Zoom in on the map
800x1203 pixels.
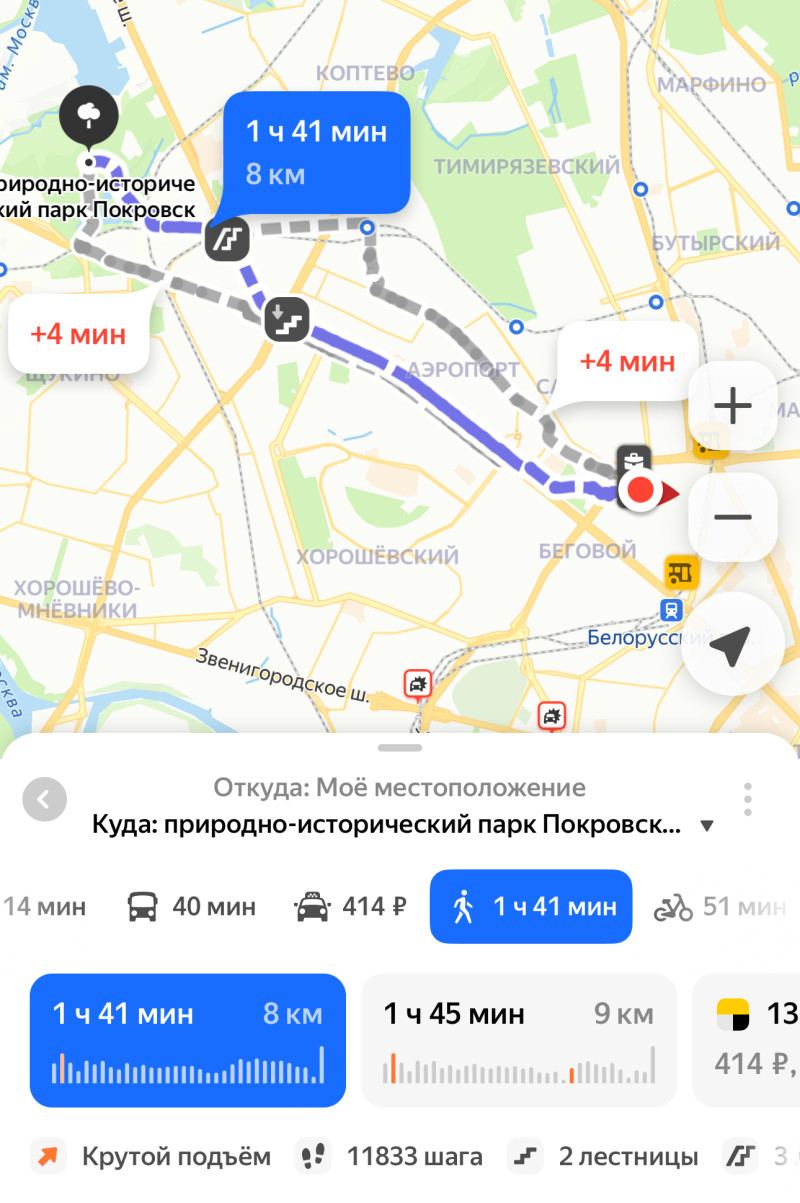(x=733, y=406)
